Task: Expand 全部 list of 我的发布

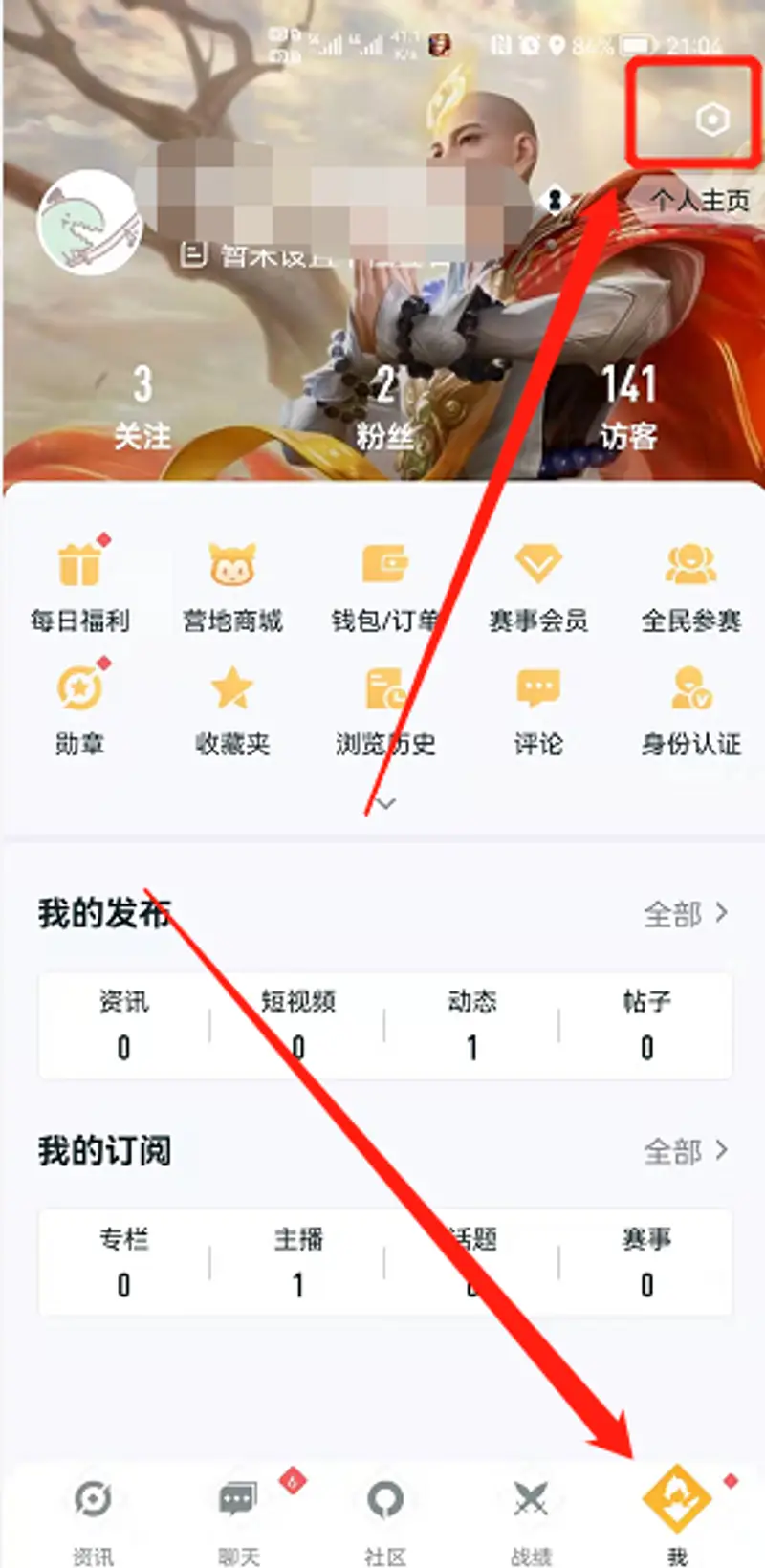Action: click(684, 914)
